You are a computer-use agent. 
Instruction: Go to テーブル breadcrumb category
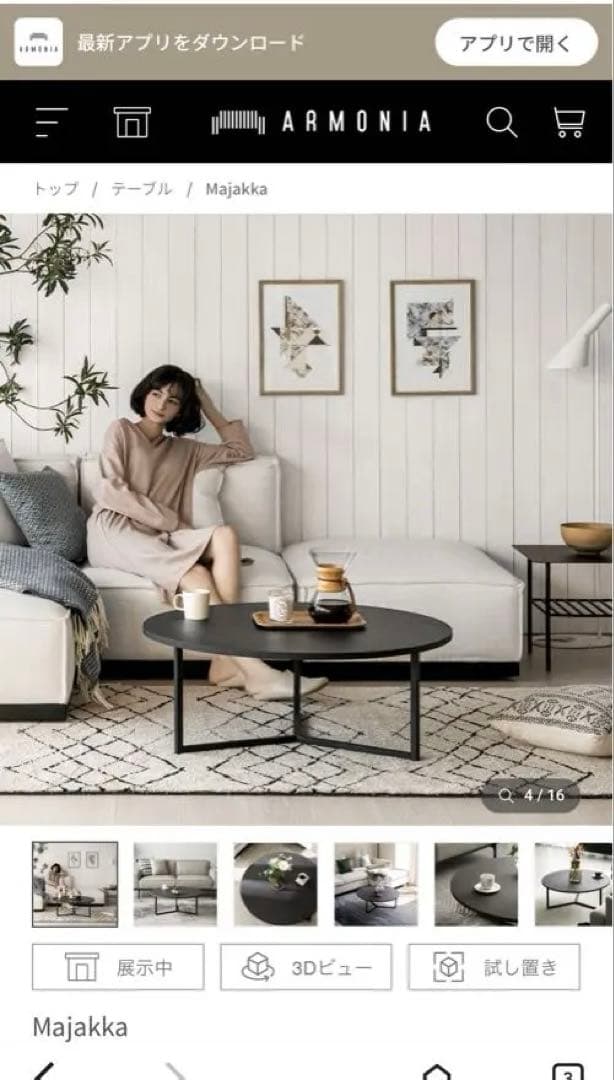pyautogui.click(x=141, y=188)
